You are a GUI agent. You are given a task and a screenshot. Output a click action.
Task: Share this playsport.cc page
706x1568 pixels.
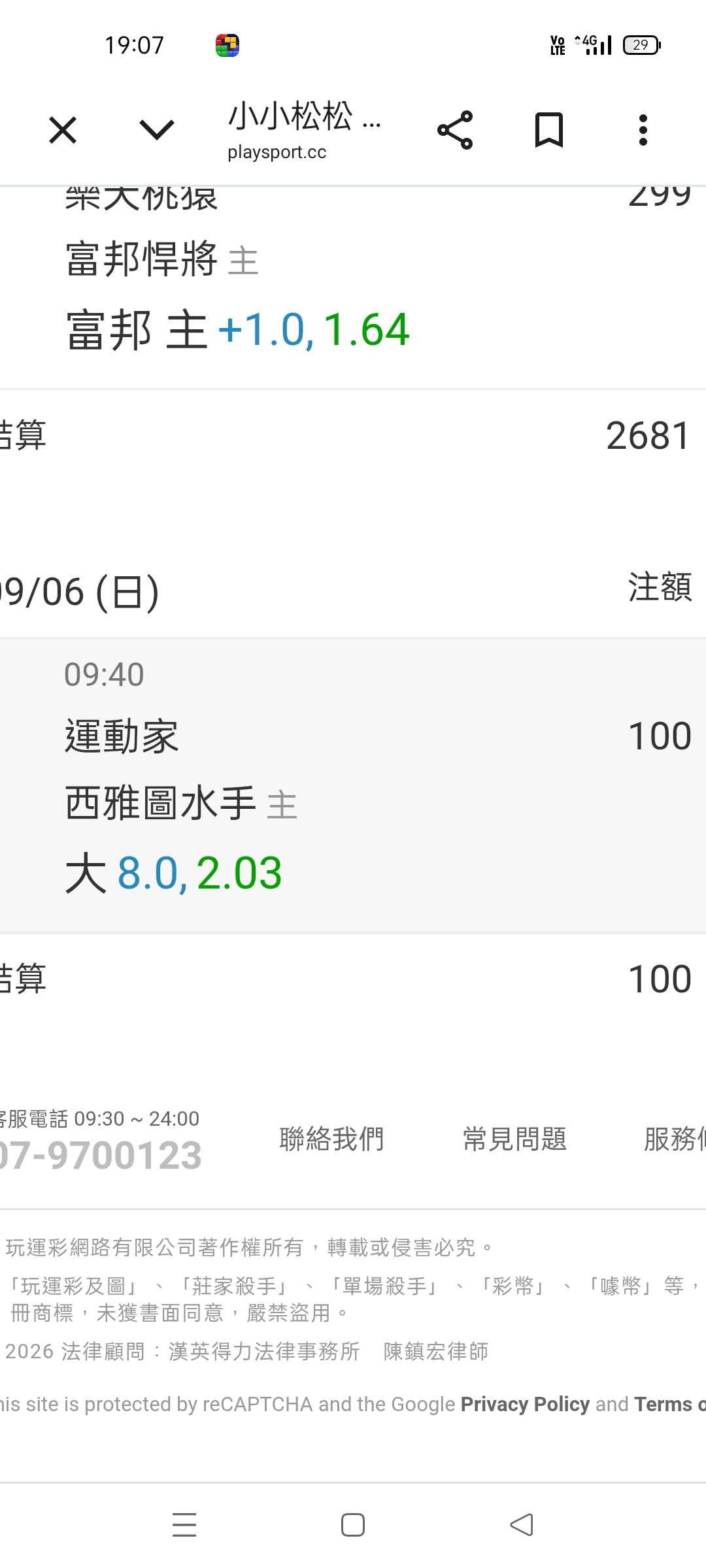click(x=455, y=130)
